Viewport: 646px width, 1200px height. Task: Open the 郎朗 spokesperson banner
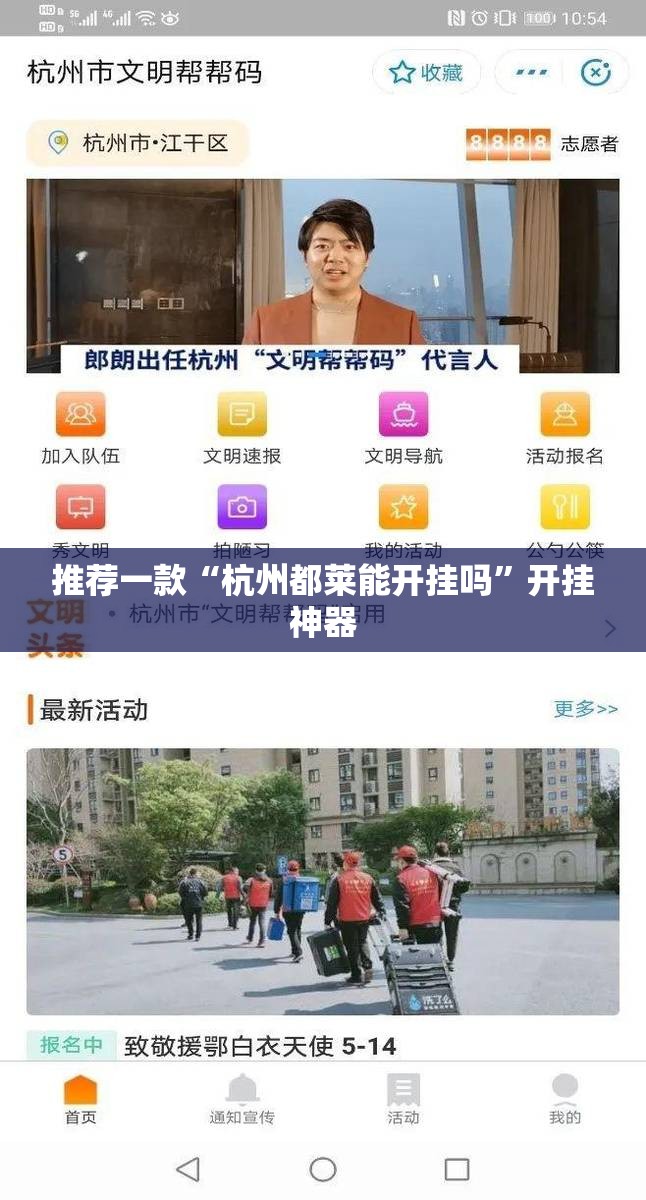click(x=322, y=275)
